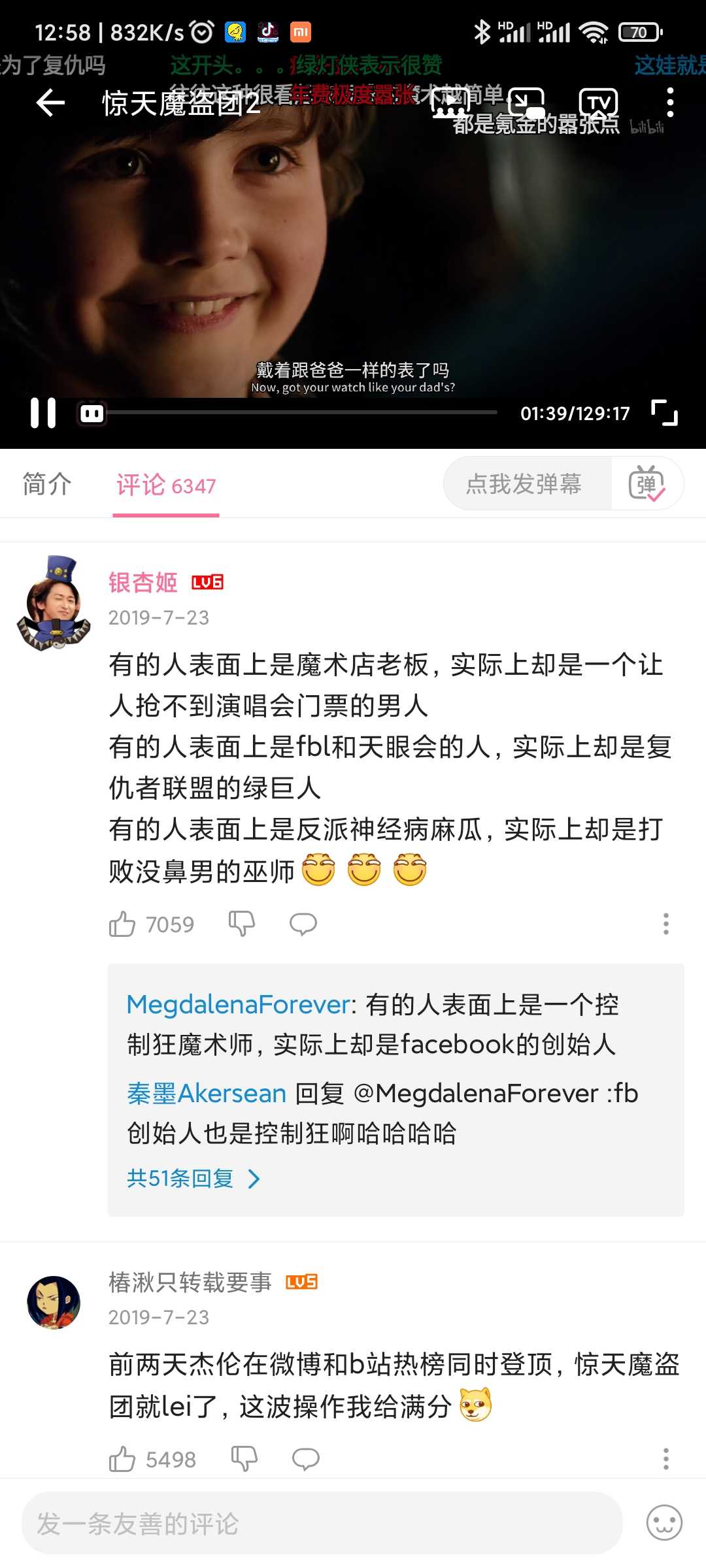Reply to 银杏姬's comment
706x1568 pixels.
click(x=303, y=924)
